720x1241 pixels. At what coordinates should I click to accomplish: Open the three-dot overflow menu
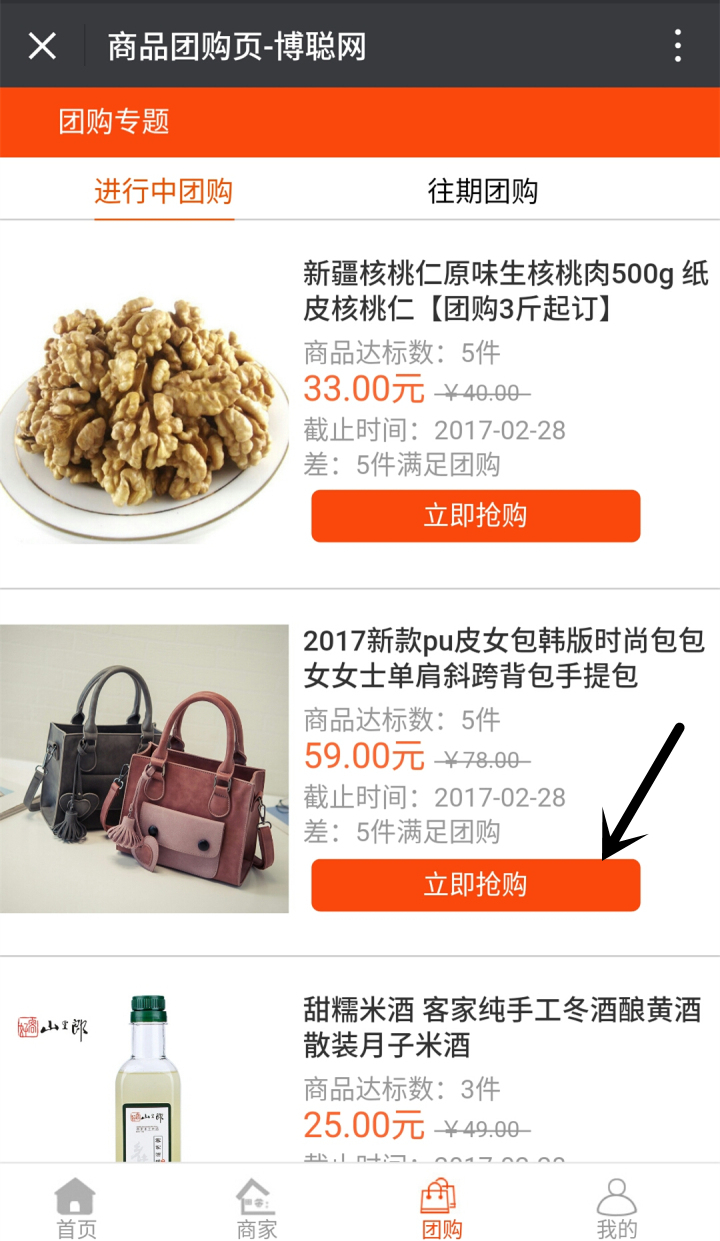click(678, 45)
